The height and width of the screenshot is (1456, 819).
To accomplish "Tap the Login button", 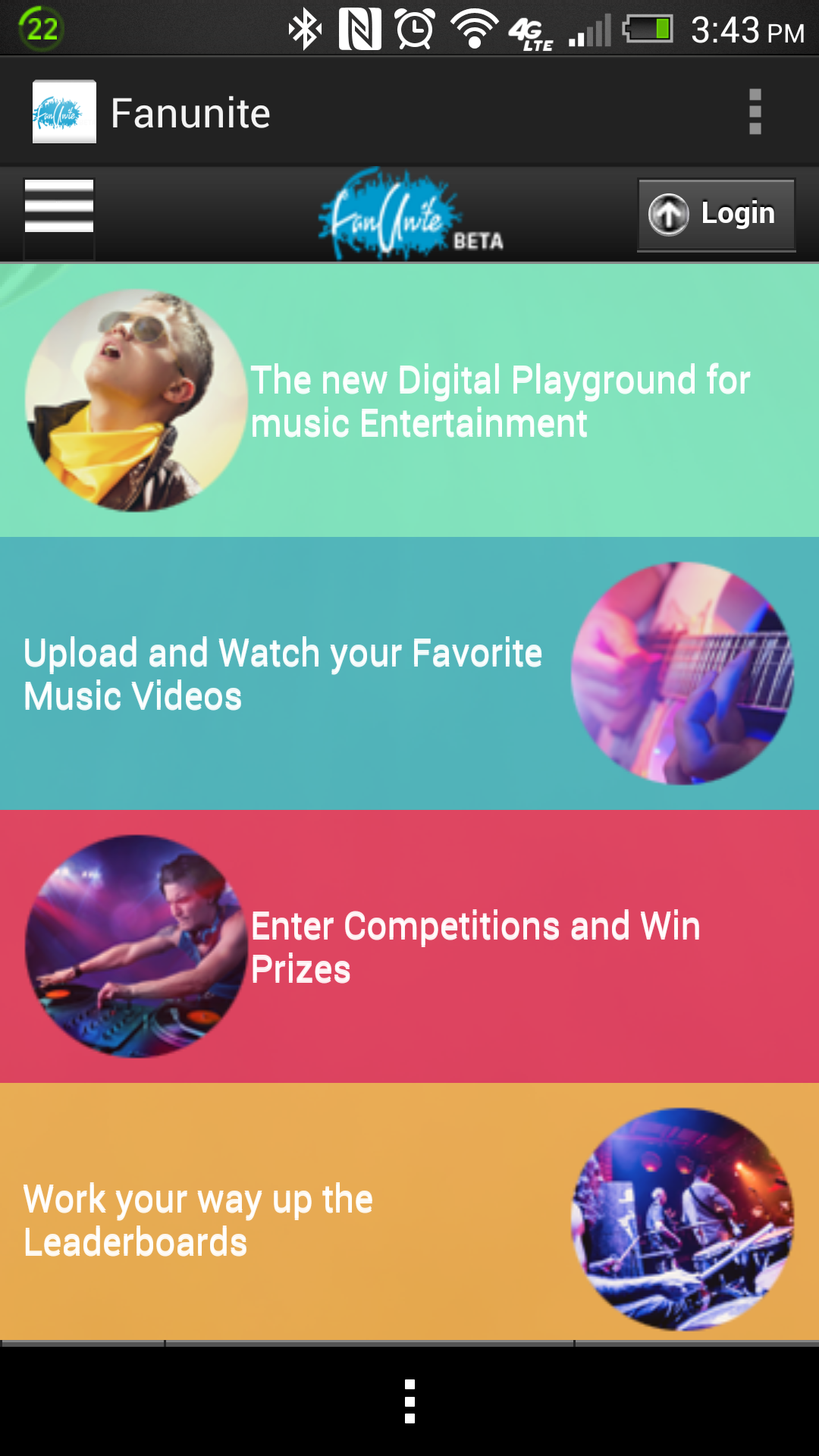I will pos(716,214).
